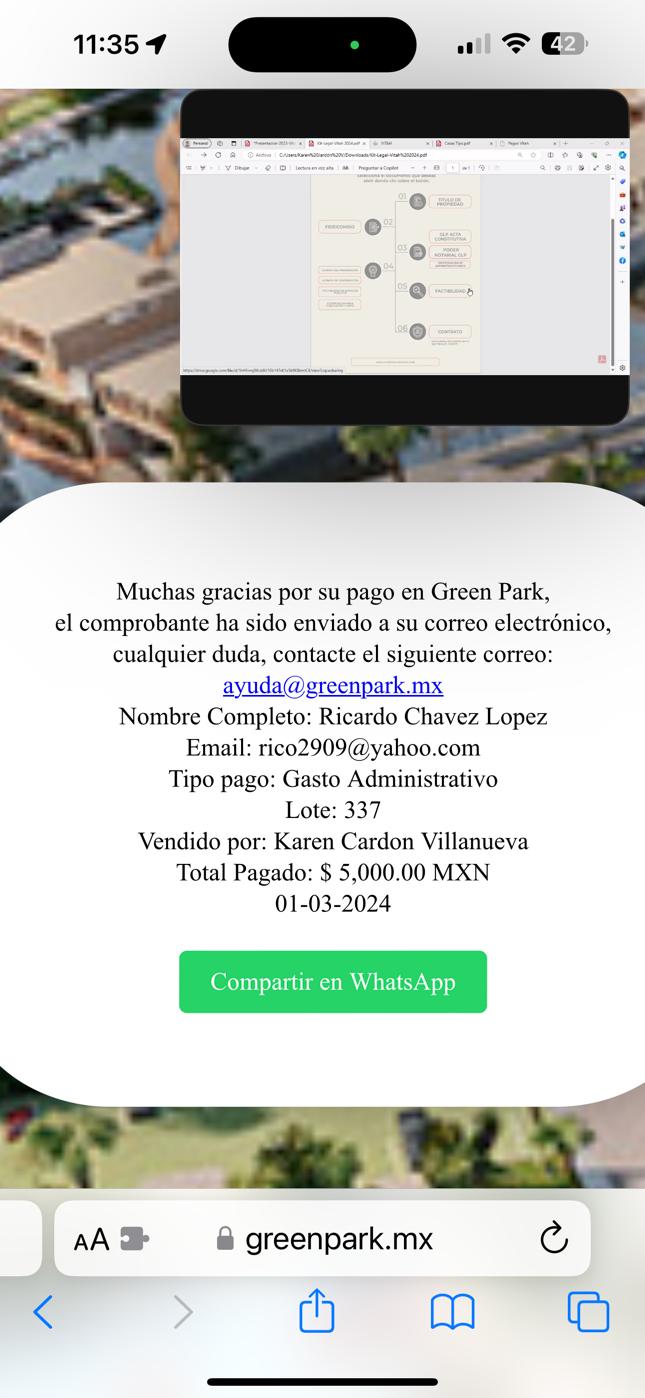
Task: Share the receipt via Compartir en WhatsApp
Action: pos(333,982)
